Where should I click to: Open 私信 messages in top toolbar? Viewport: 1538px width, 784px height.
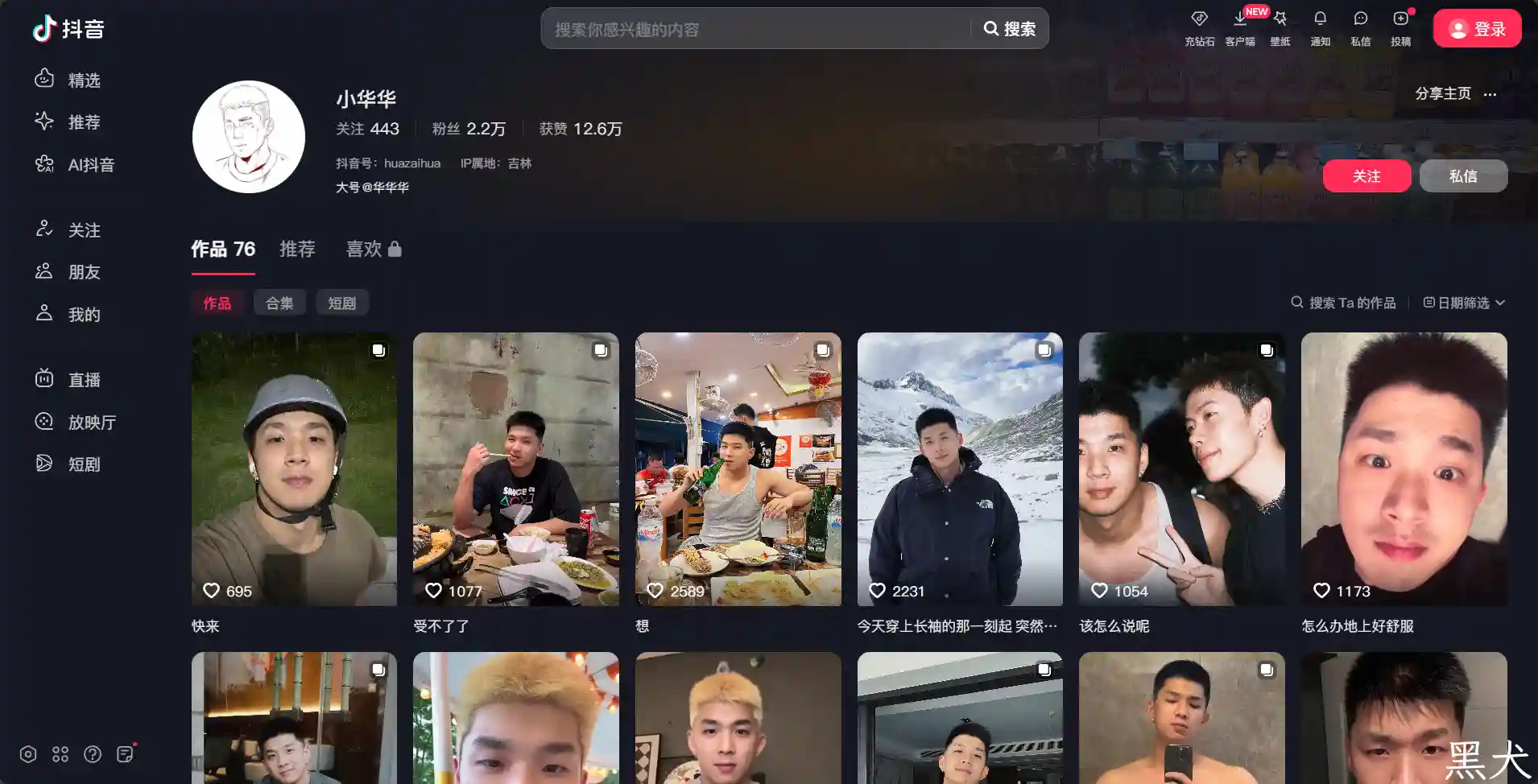1360,27
